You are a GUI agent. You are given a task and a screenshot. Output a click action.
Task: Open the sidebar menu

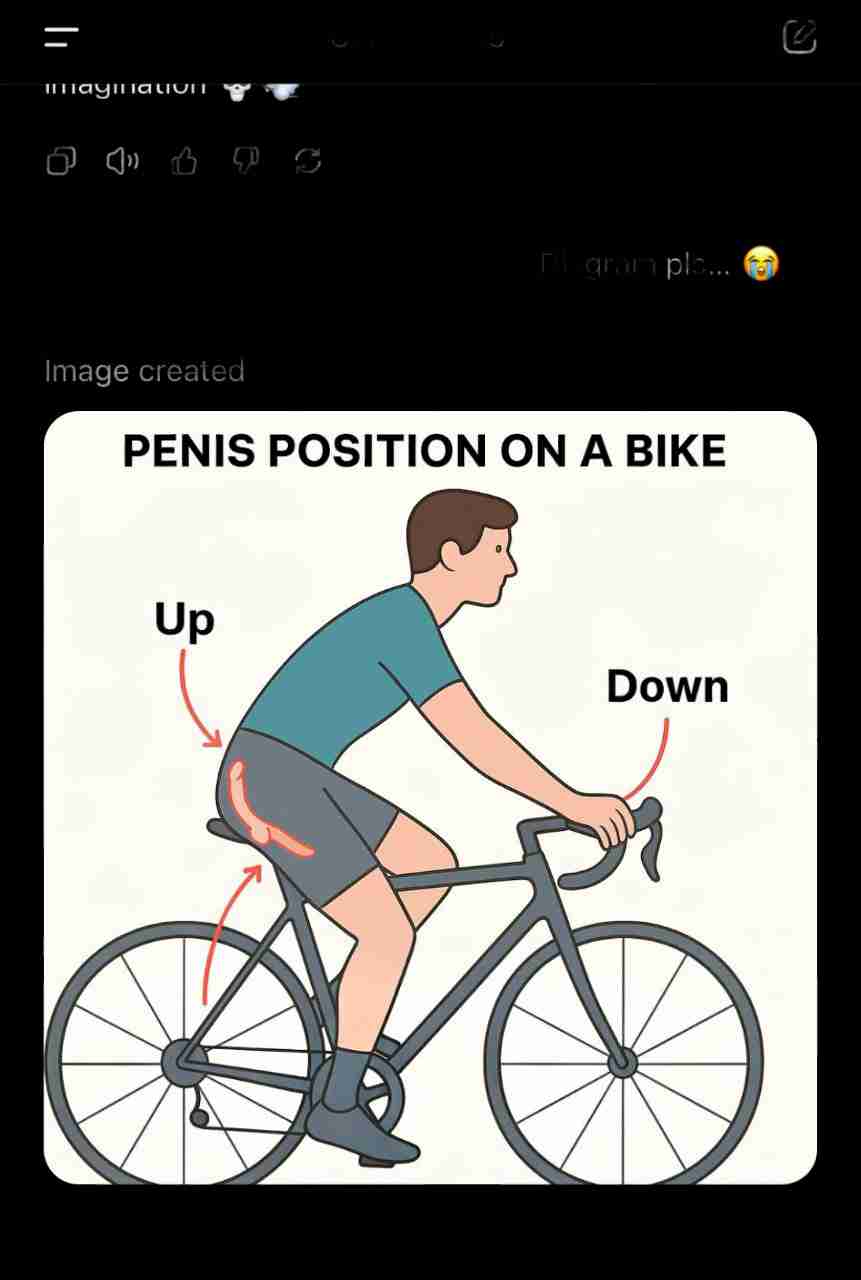pyautogui.click(x=62, y=38)
